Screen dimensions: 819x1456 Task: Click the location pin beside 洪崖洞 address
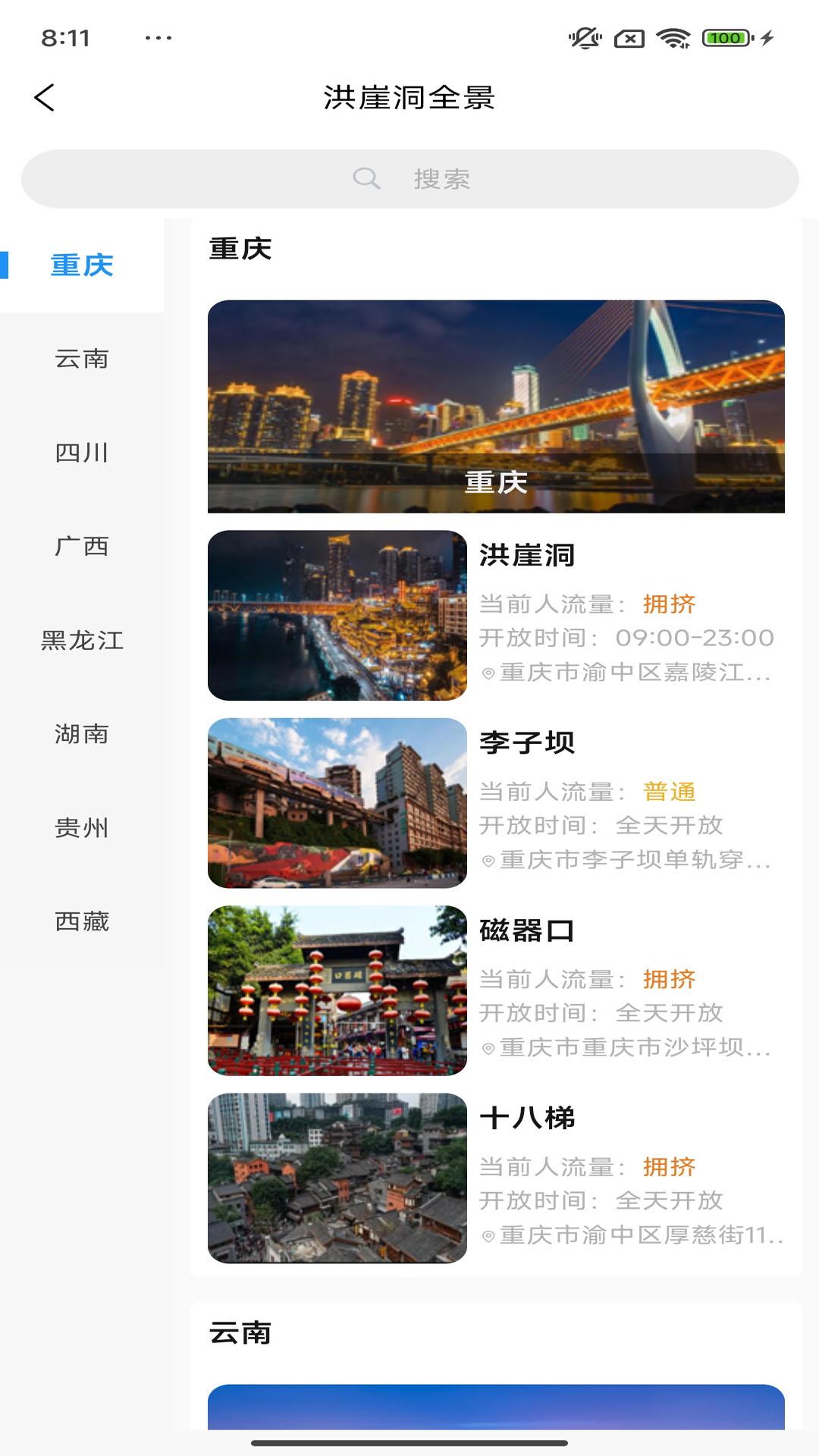click(490, 674)
